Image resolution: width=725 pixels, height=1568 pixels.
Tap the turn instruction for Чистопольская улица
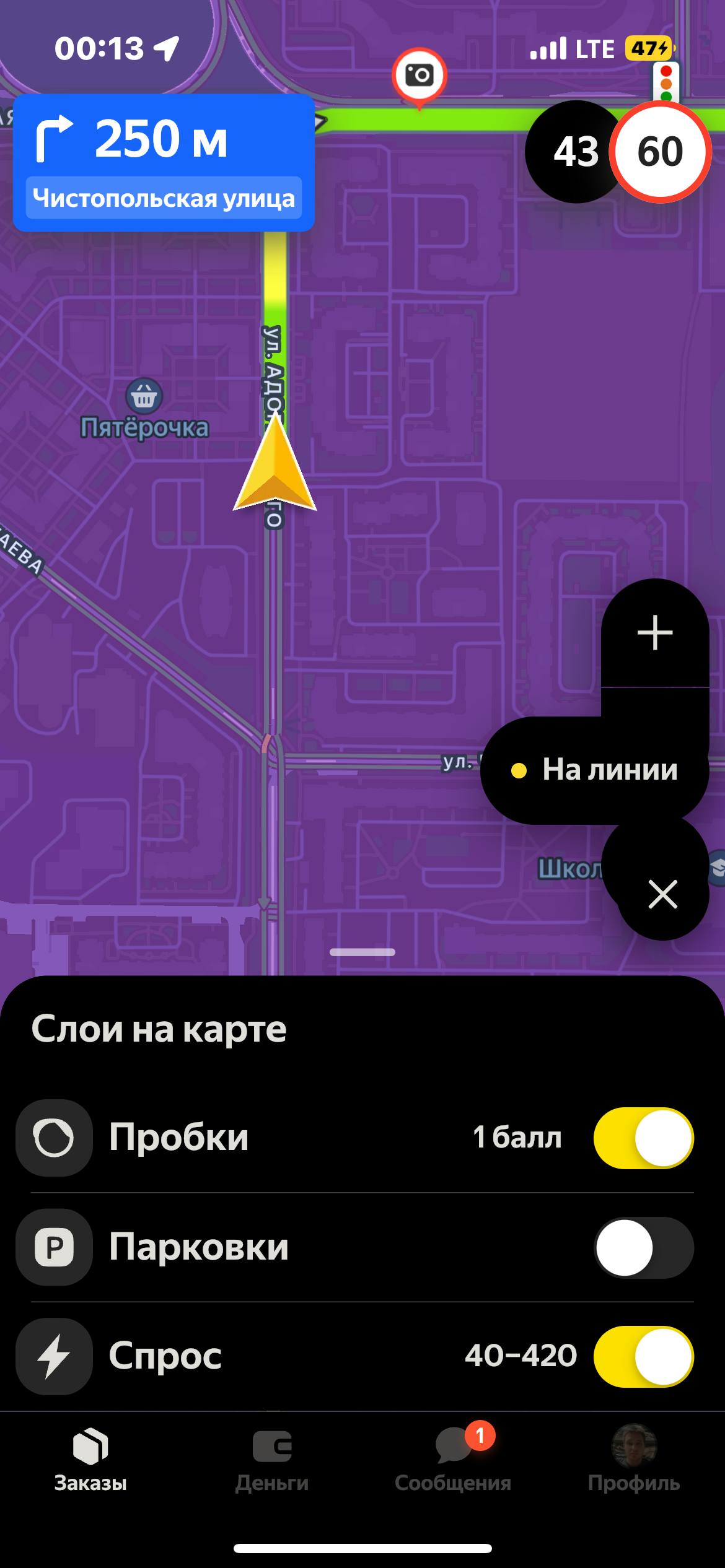(164, 162)
